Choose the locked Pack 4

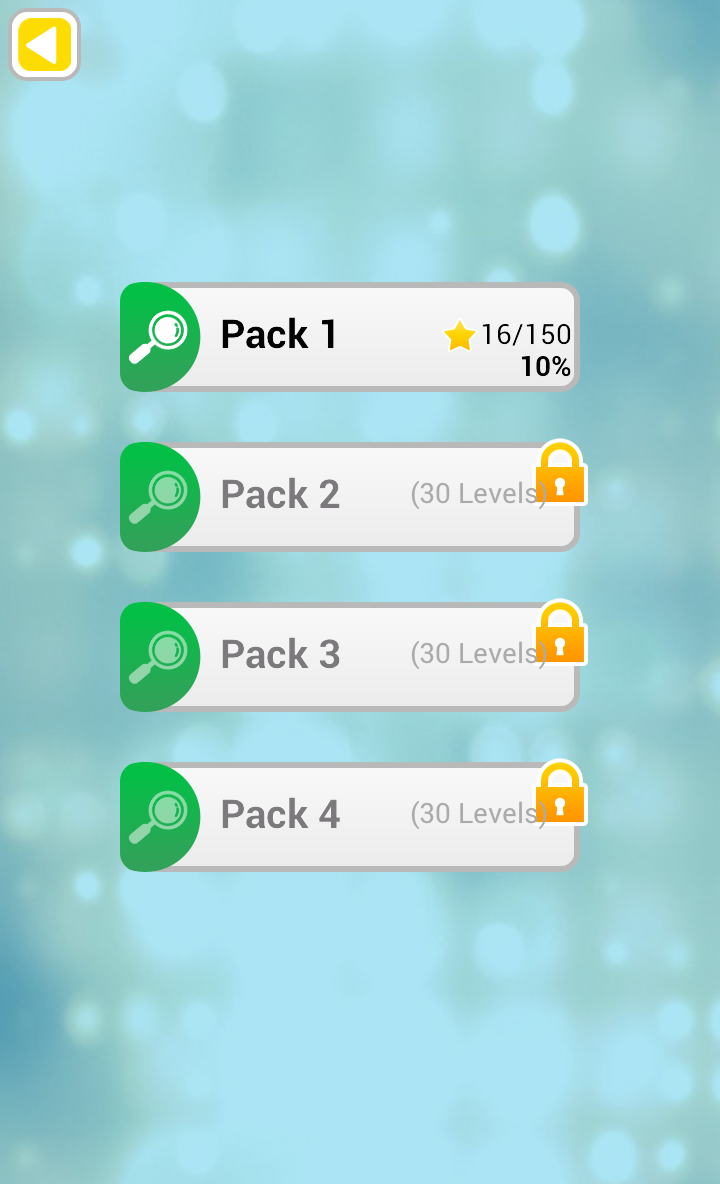pyautogui.click(x=350, y=817)
